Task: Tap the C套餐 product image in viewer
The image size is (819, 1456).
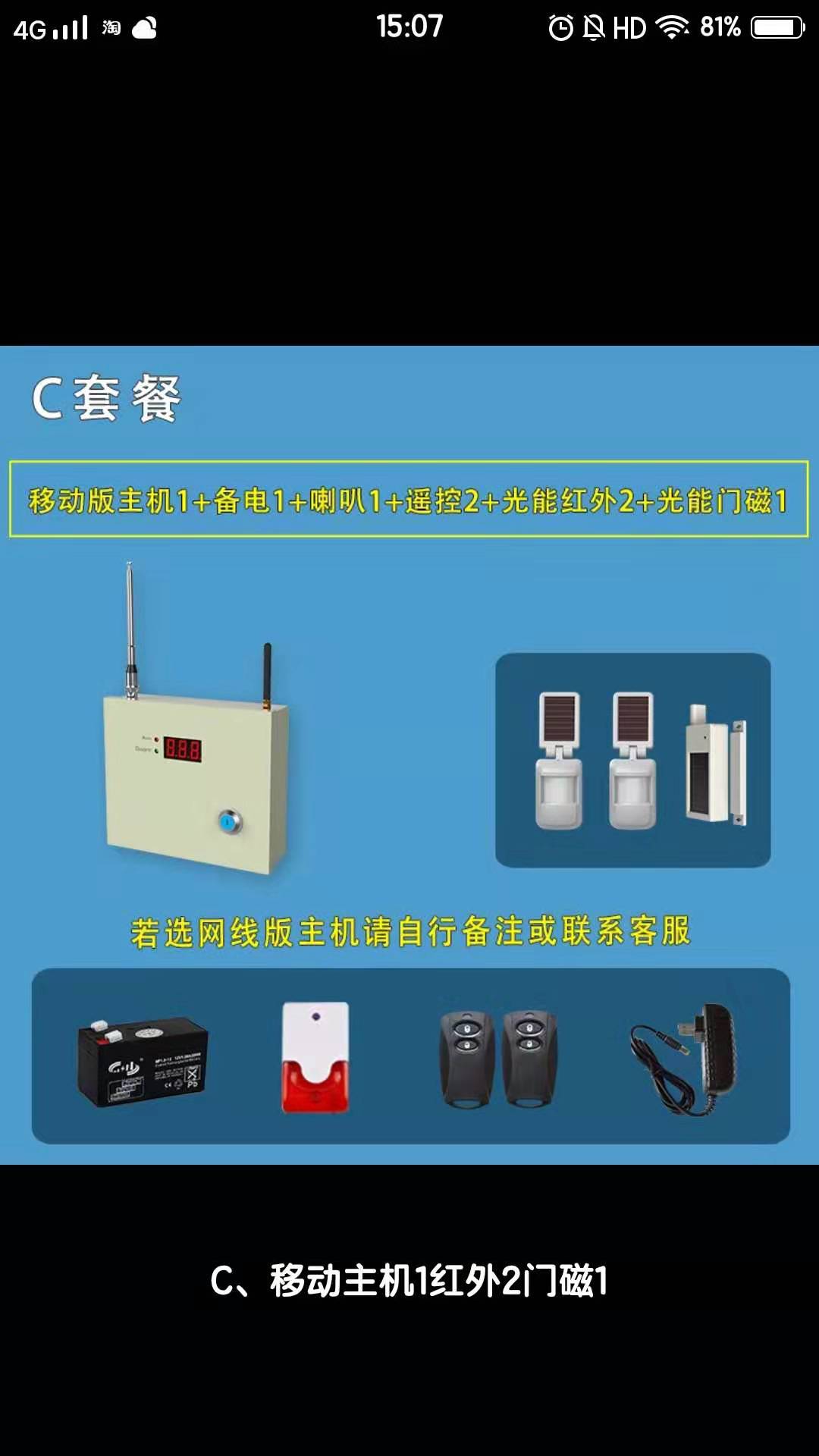Action: (409, 755)
